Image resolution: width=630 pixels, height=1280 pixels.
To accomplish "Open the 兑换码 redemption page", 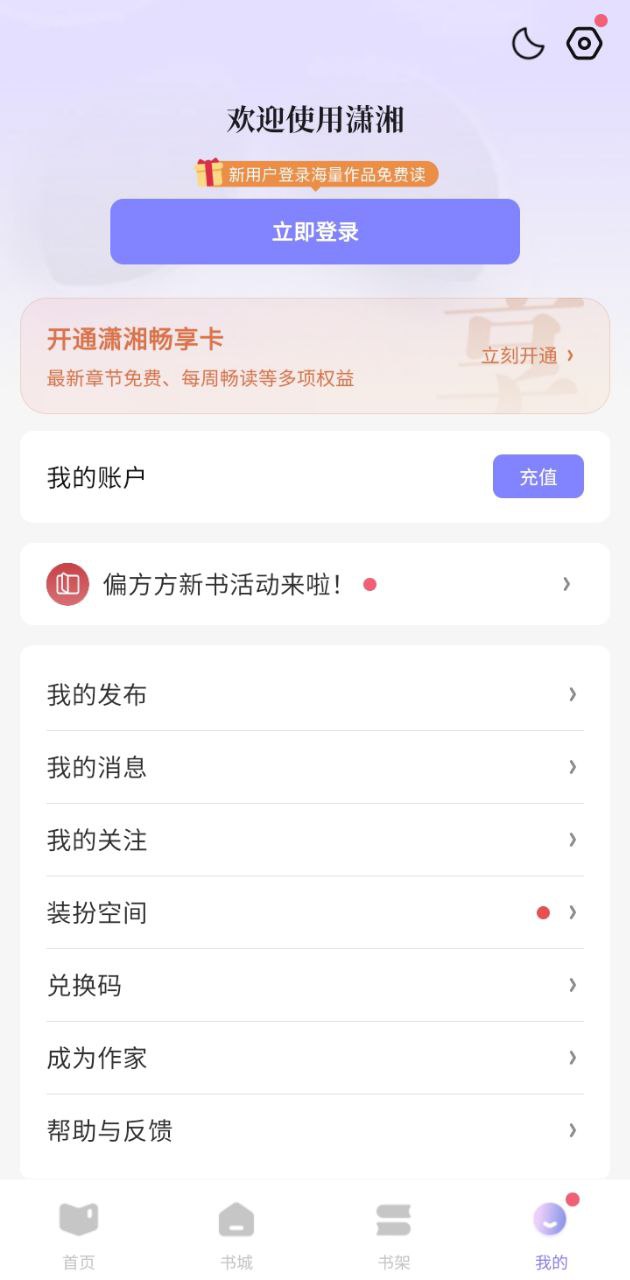I will pyautogui.click(x=315, y=985).
